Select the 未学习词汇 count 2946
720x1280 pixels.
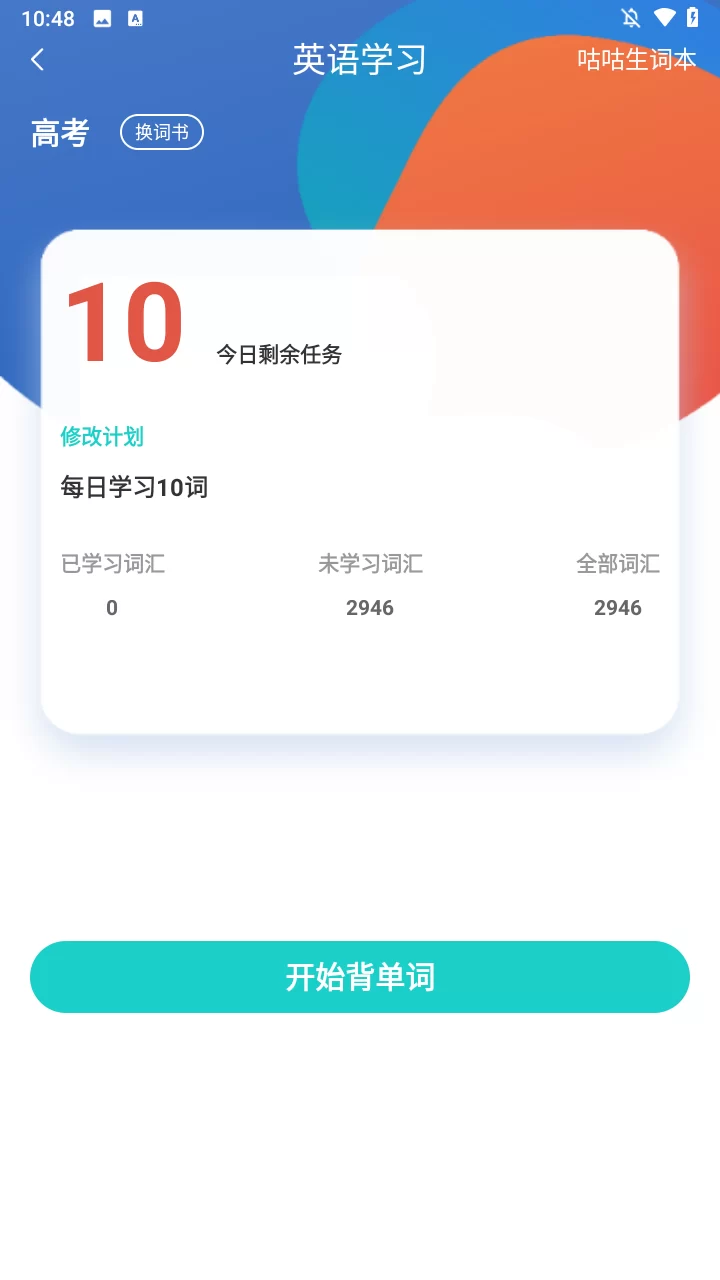pyautogui.click(x=370, y=607)
